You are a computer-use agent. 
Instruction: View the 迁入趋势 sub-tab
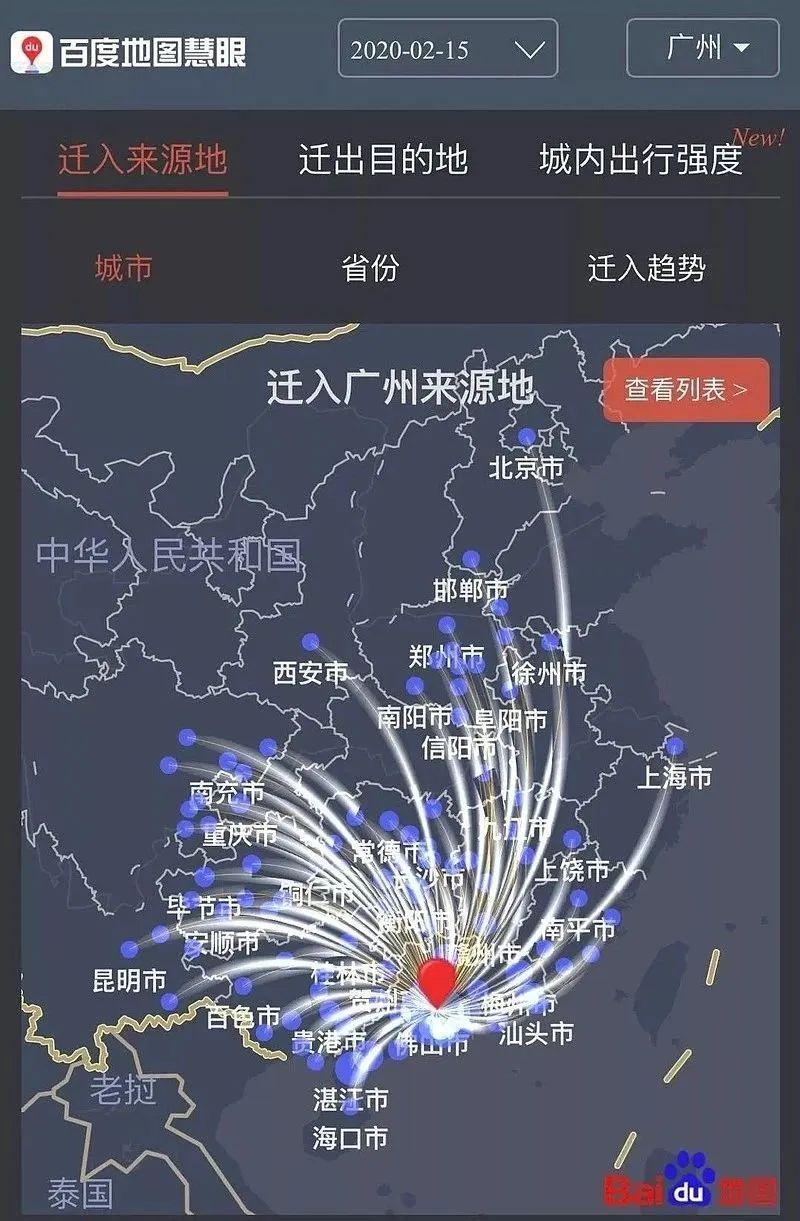[x=647, y=268]
